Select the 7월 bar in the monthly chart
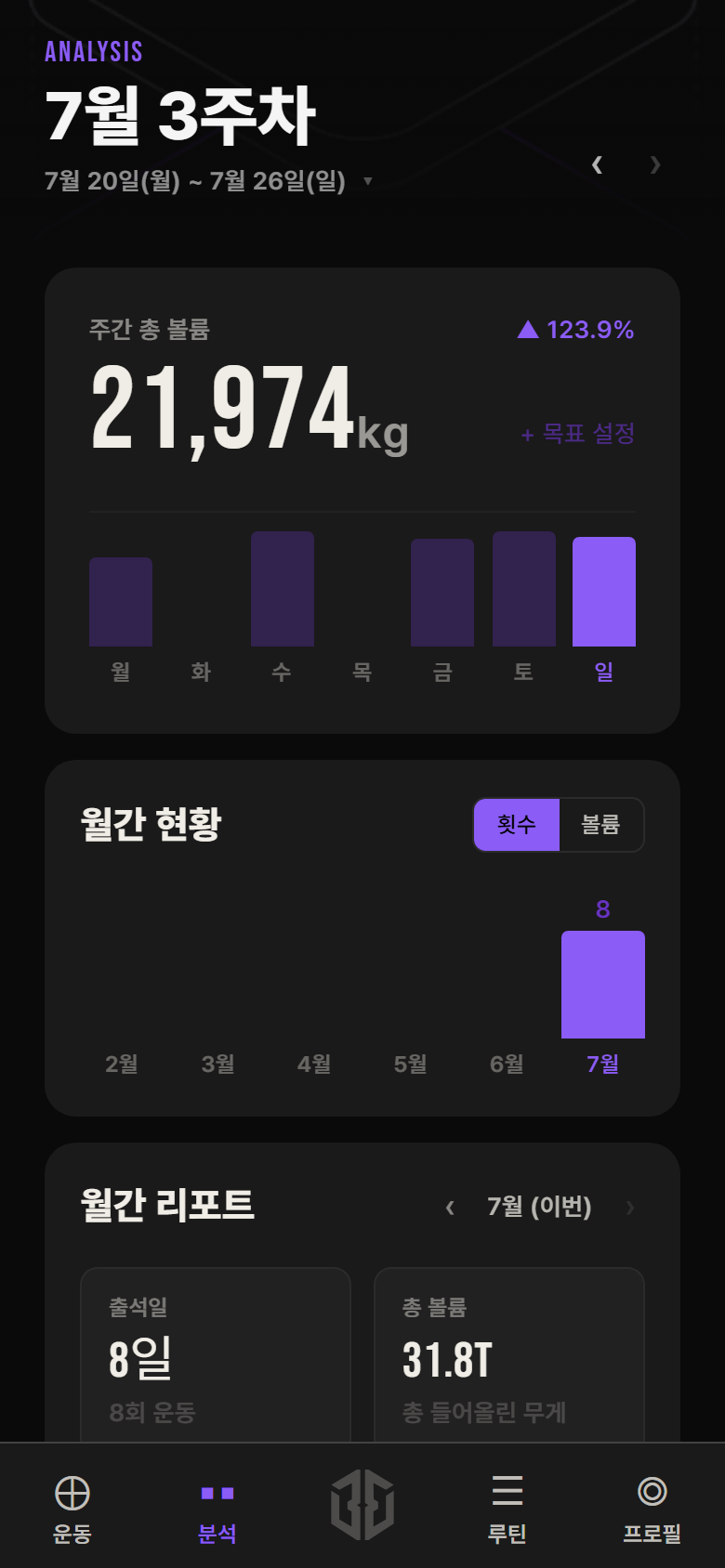The height and width of the screenshot is (1568, 725). pyautogui.click(x=603, y=985)
